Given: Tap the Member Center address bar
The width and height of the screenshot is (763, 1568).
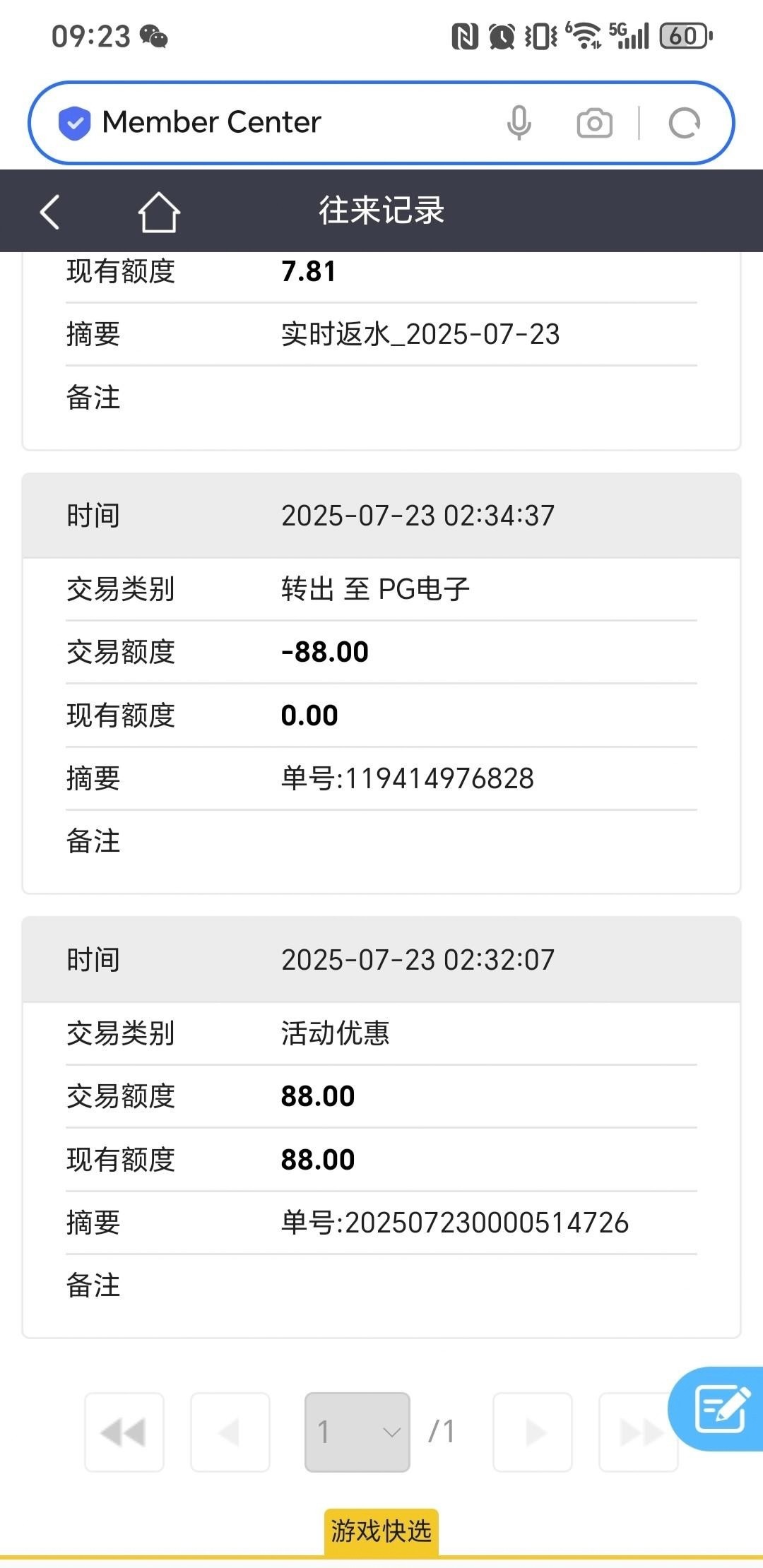Looking at the screenshot, I should pyautogui.click(x=283, y=121).
